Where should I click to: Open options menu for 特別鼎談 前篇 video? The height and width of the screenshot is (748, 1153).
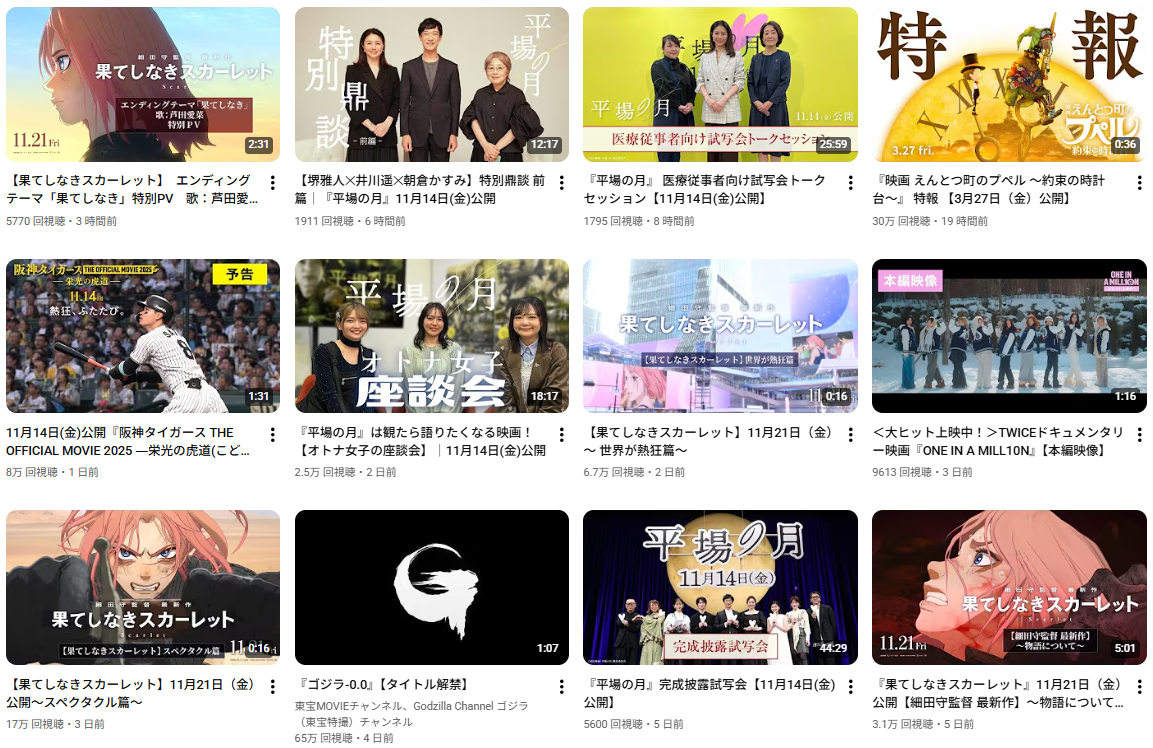[x=561, y=183]
